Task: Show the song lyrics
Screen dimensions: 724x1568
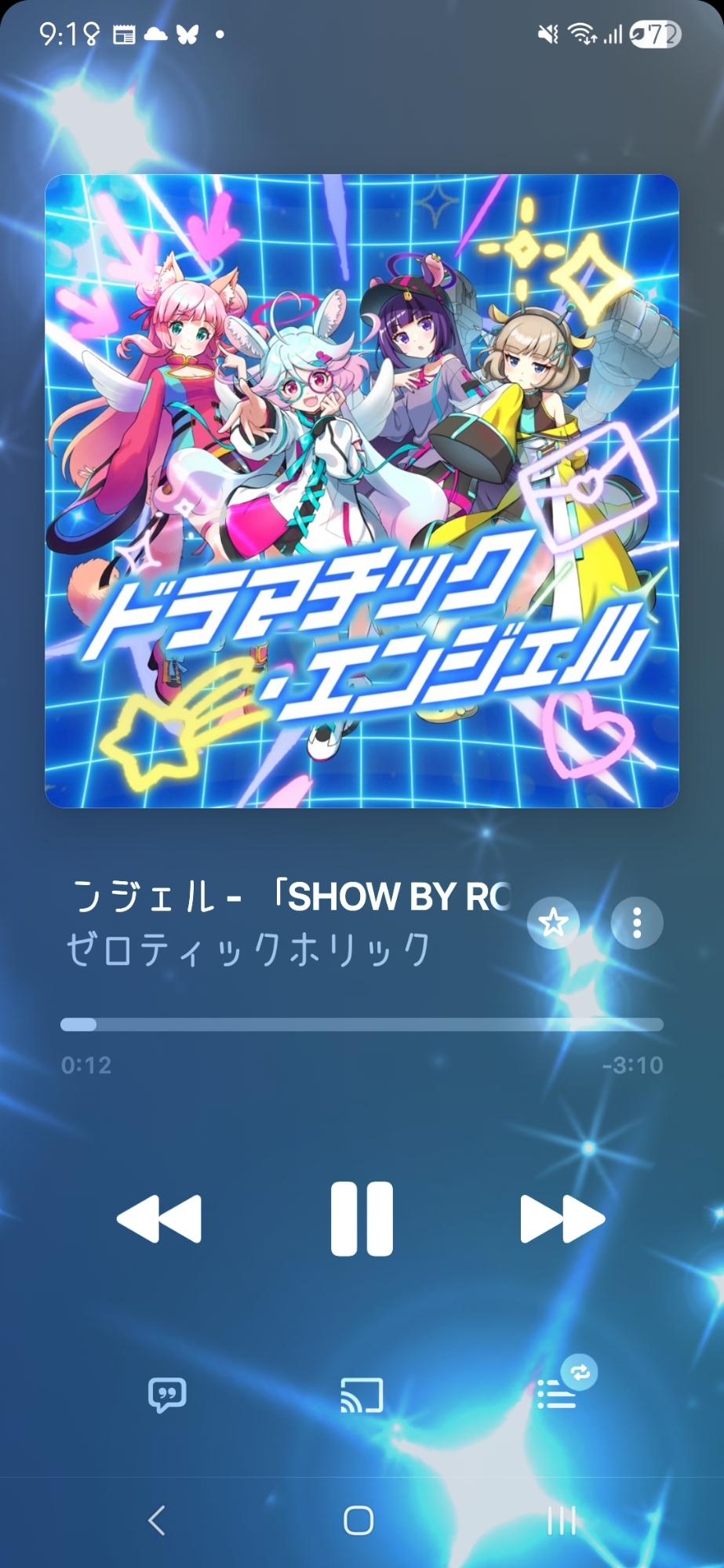Action: pos(167,1396)
